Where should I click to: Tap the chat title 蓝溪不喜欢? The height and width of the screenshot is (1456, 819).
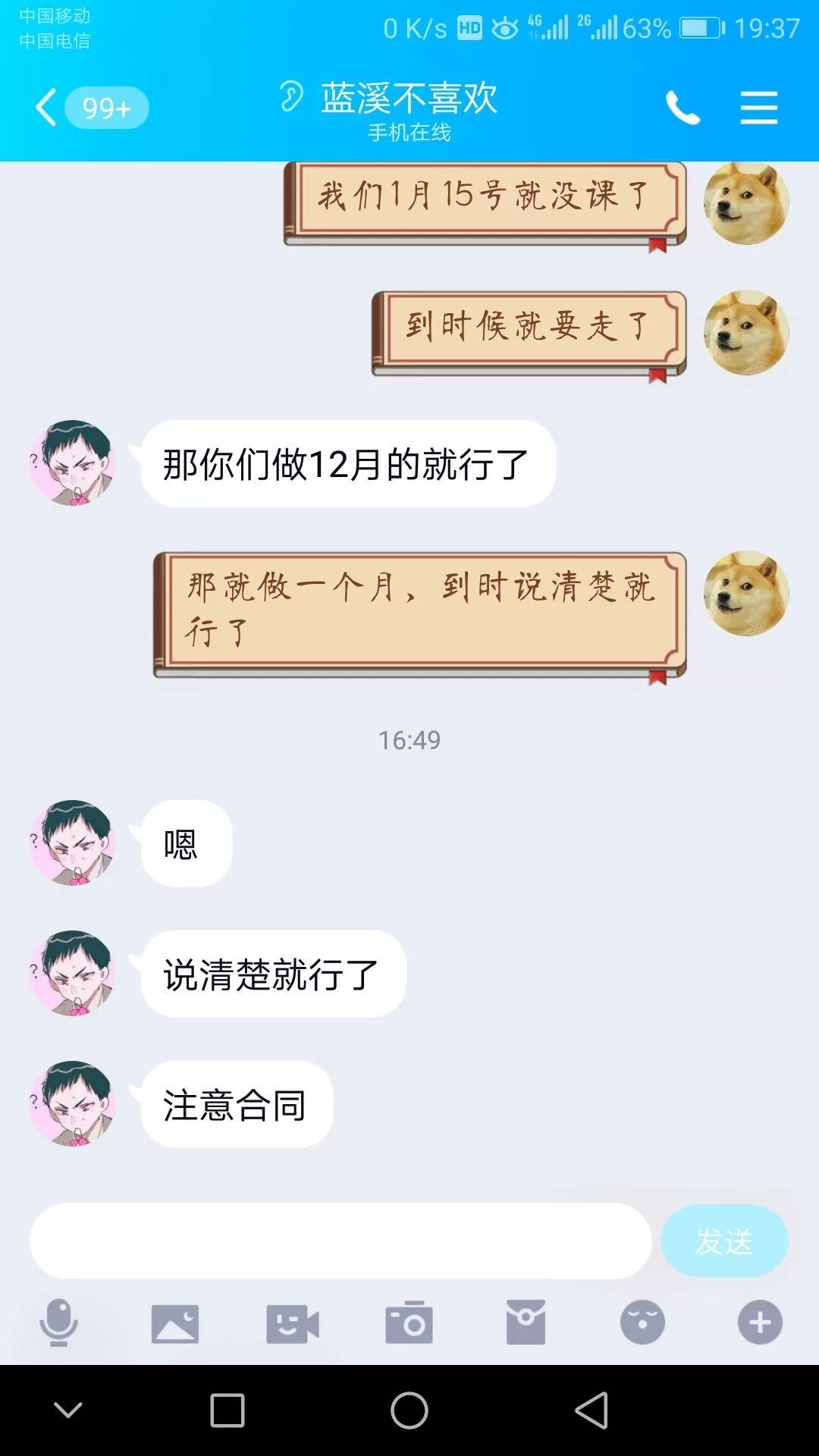[409, 99]
